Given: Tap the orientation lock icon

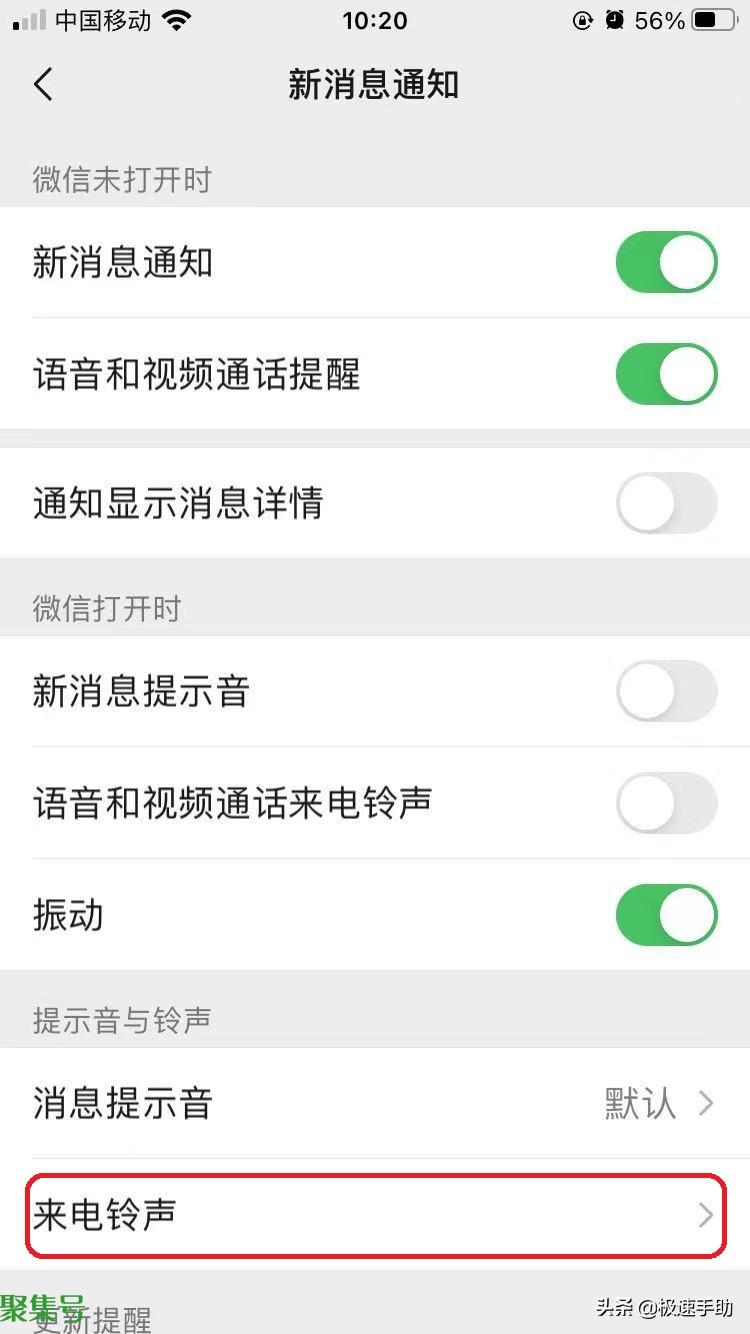Looking at the screenshot, I should pos(583,19).
